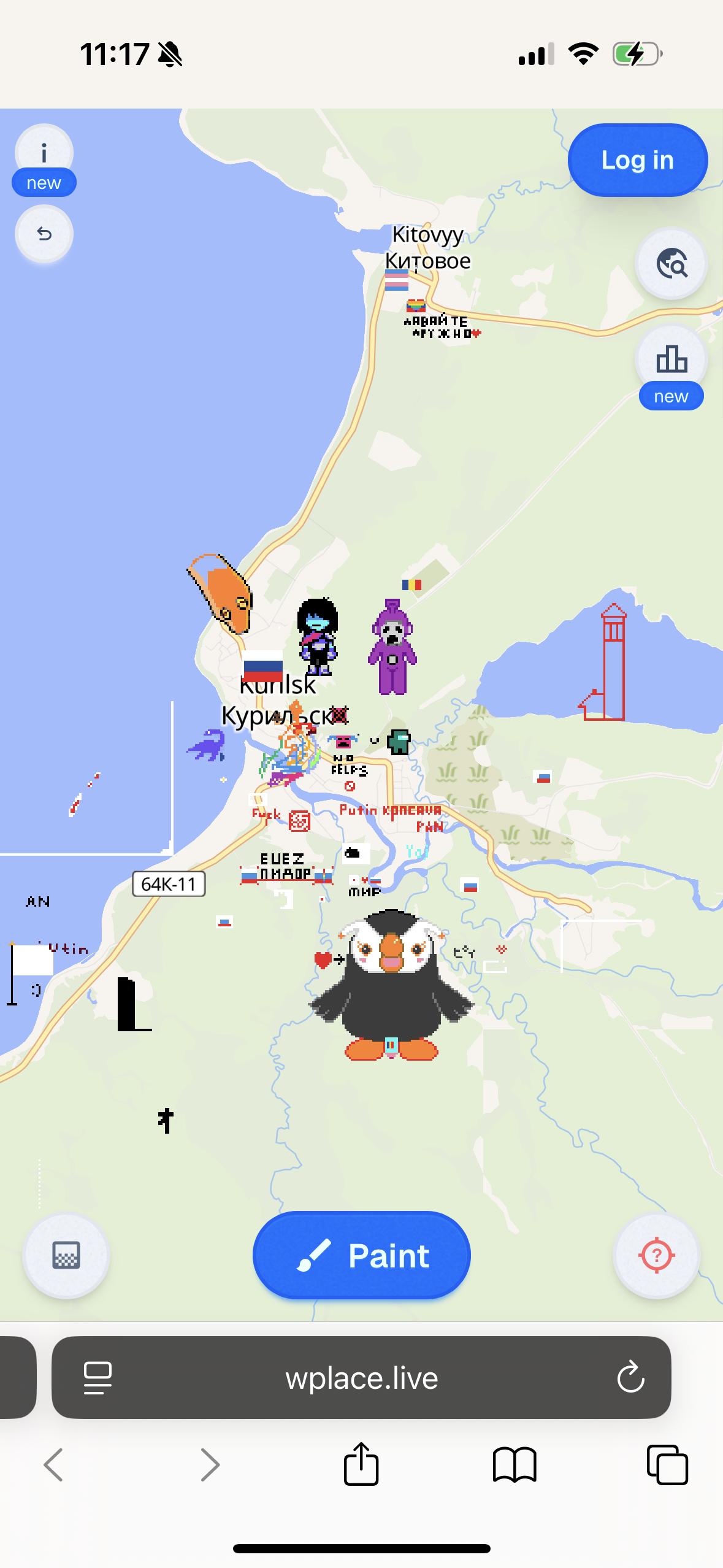Reload the wplace.live page
The height and width of the screenshot is (1568, 723).
tap(630, 1378)
